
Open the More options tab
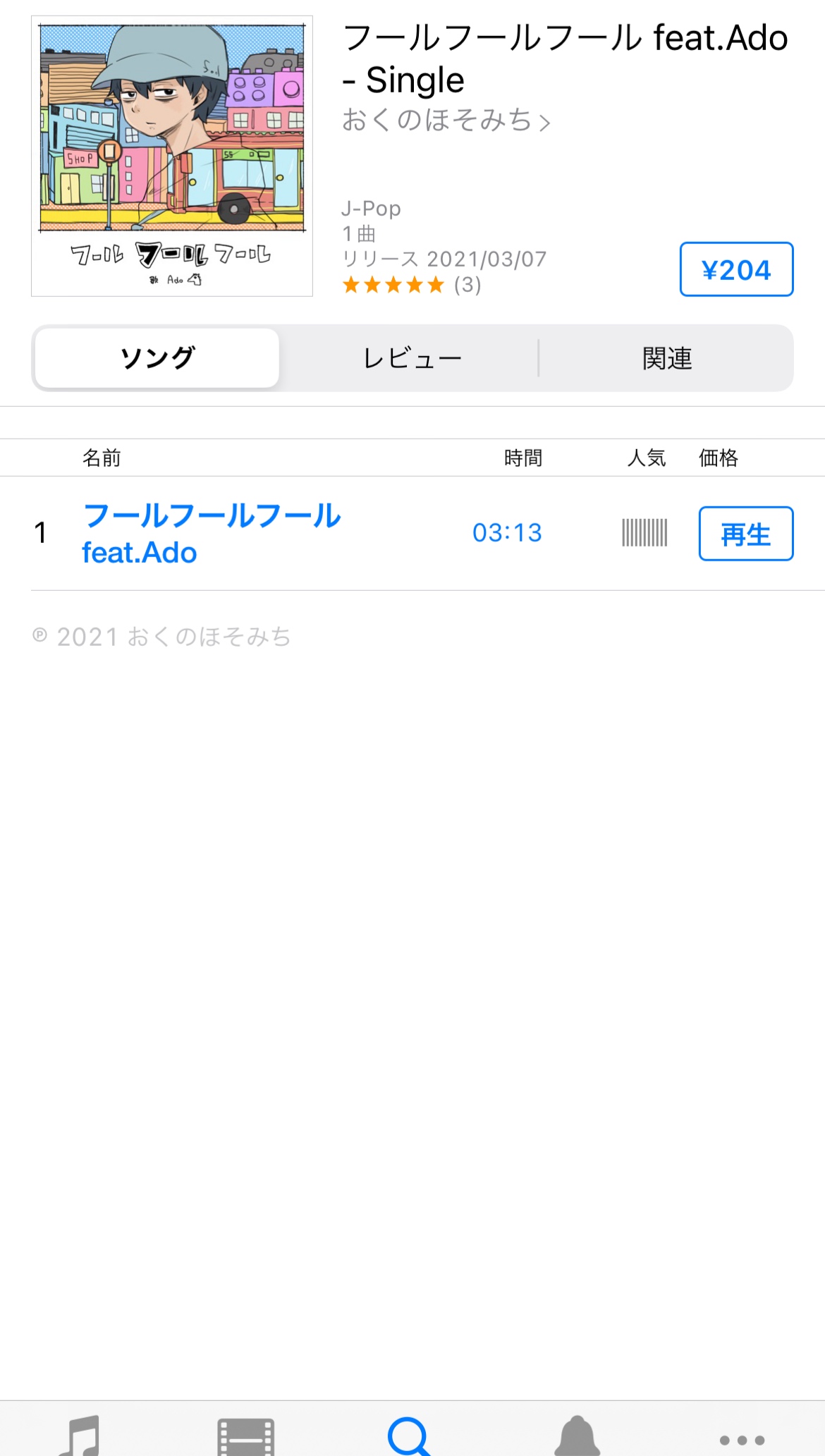click(742, 1438)
